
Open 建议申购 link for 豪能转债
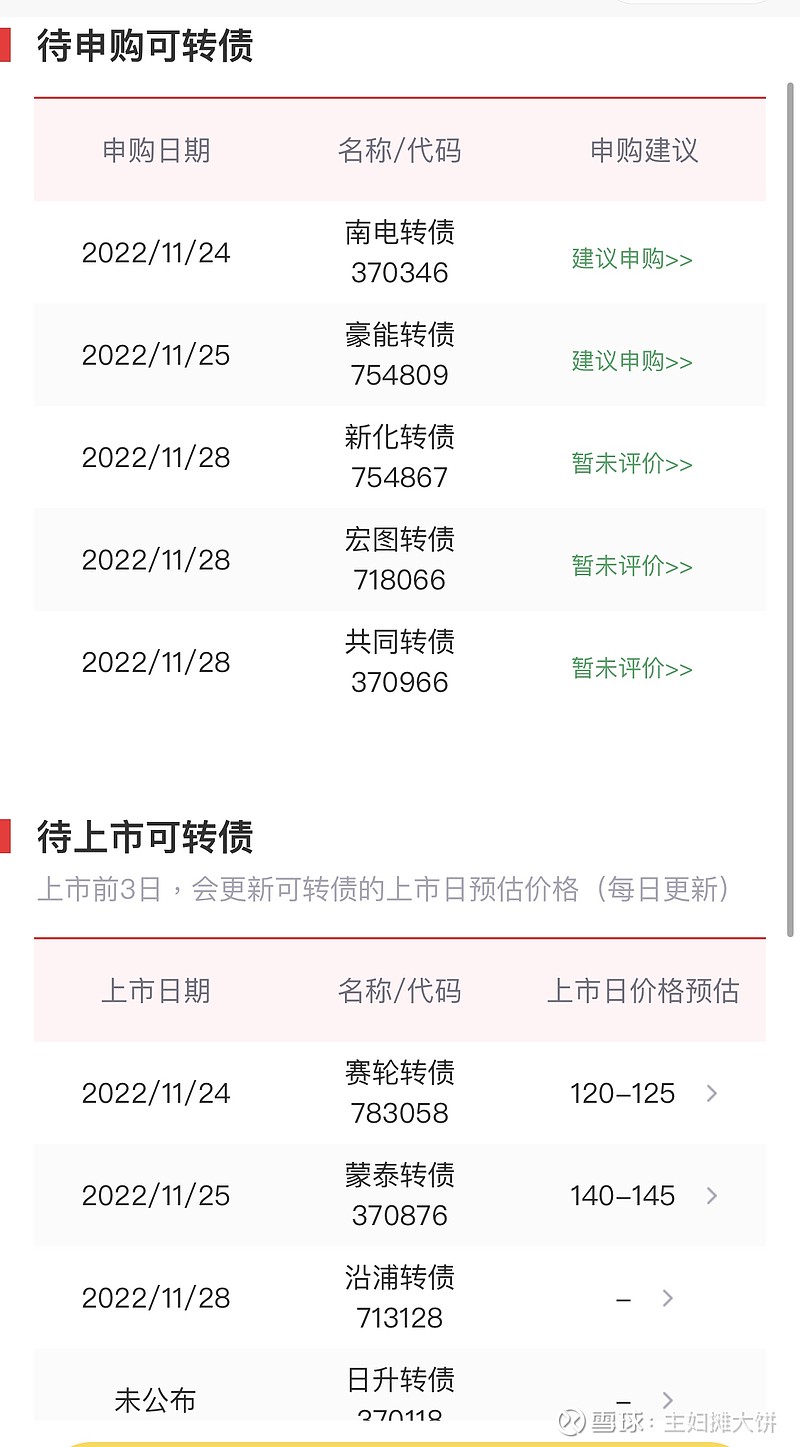coord(632,361)
